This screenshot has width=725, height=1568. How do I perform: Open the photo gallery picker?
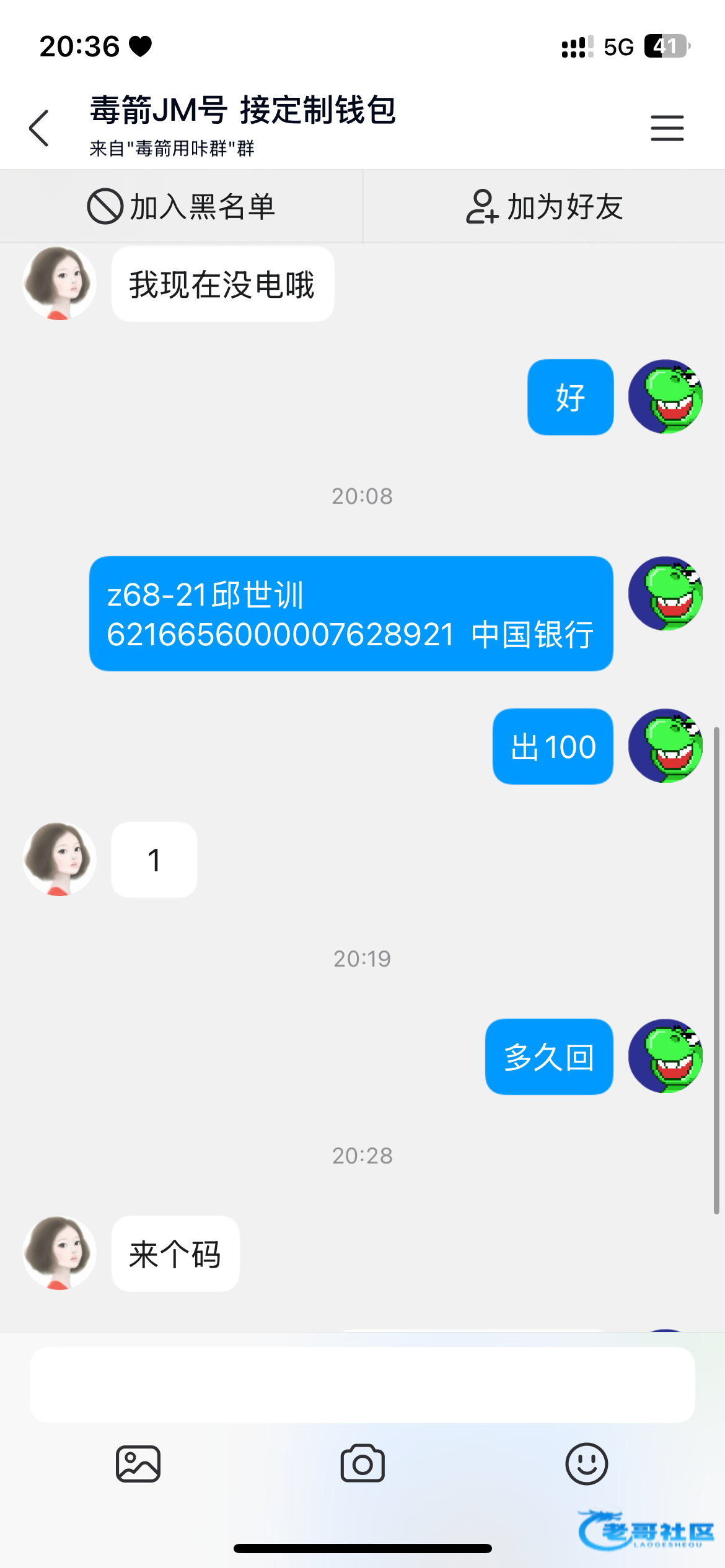coord(138,1464)
